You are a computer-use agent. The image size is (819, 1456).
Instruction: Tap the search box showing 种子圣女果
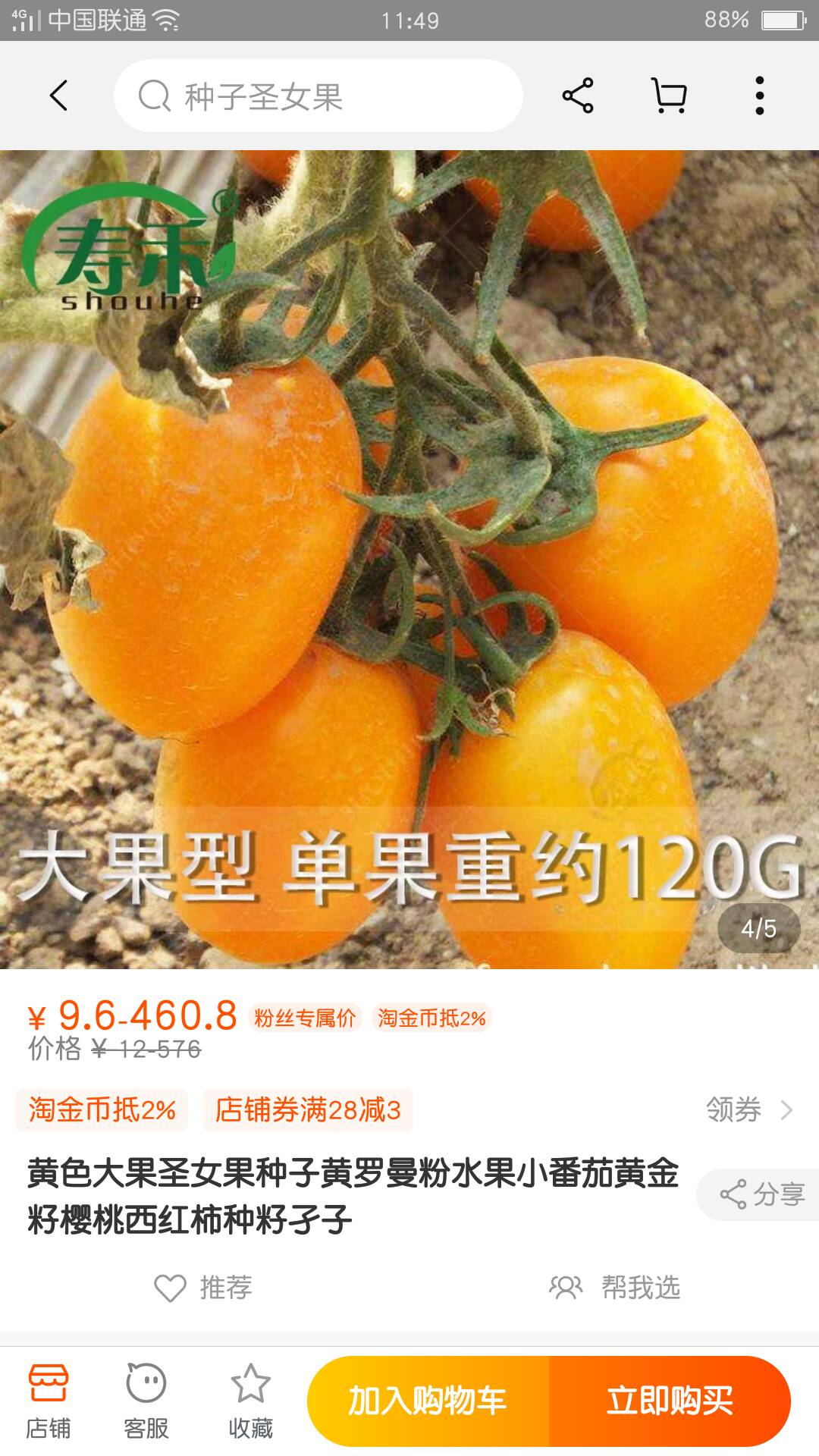[318, 96]
